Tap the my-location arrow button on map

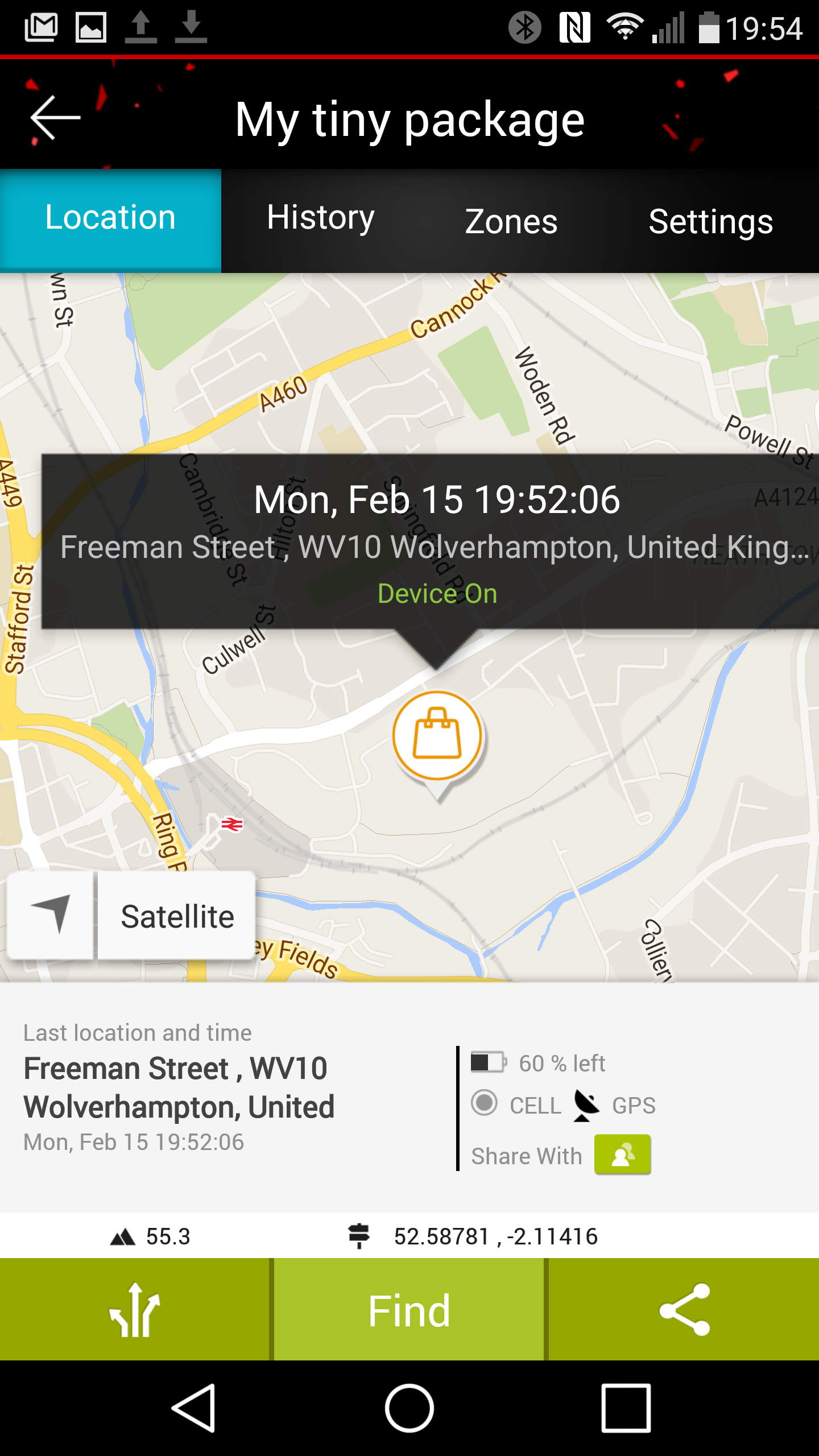click(51, 915)
